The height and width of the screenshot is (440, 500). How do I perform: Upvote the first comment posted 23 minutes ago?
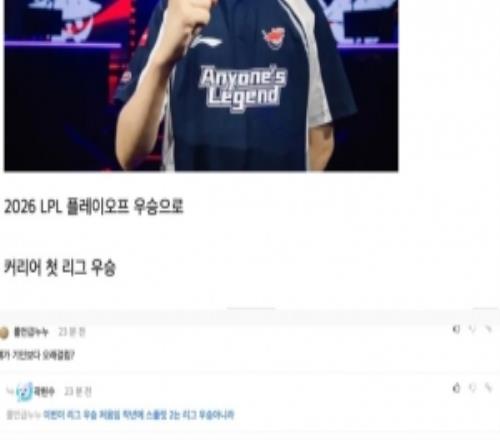[x=456, y=329]
